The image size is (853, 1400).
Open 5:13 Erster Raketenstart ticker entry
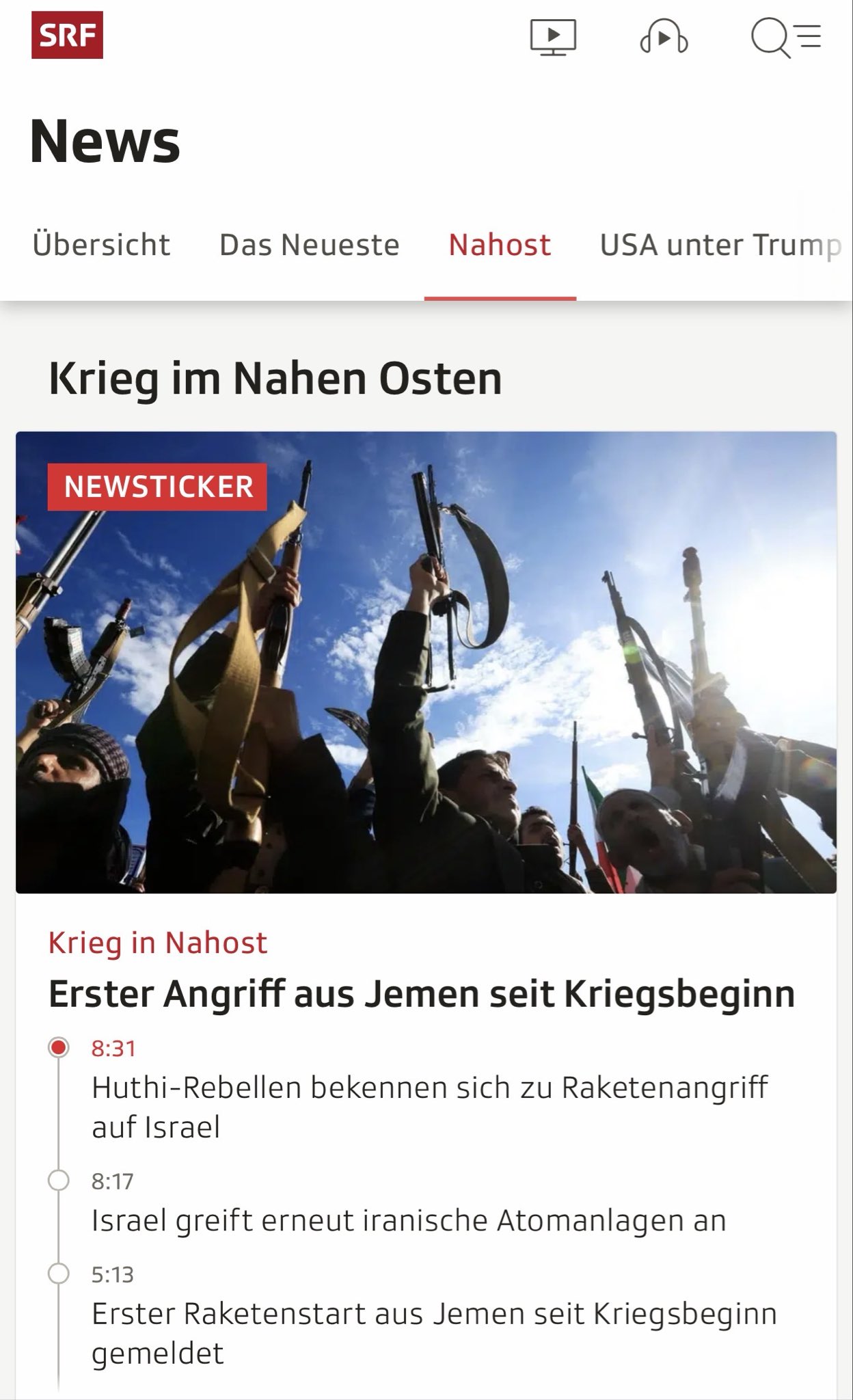click(x=433, y=1333)
